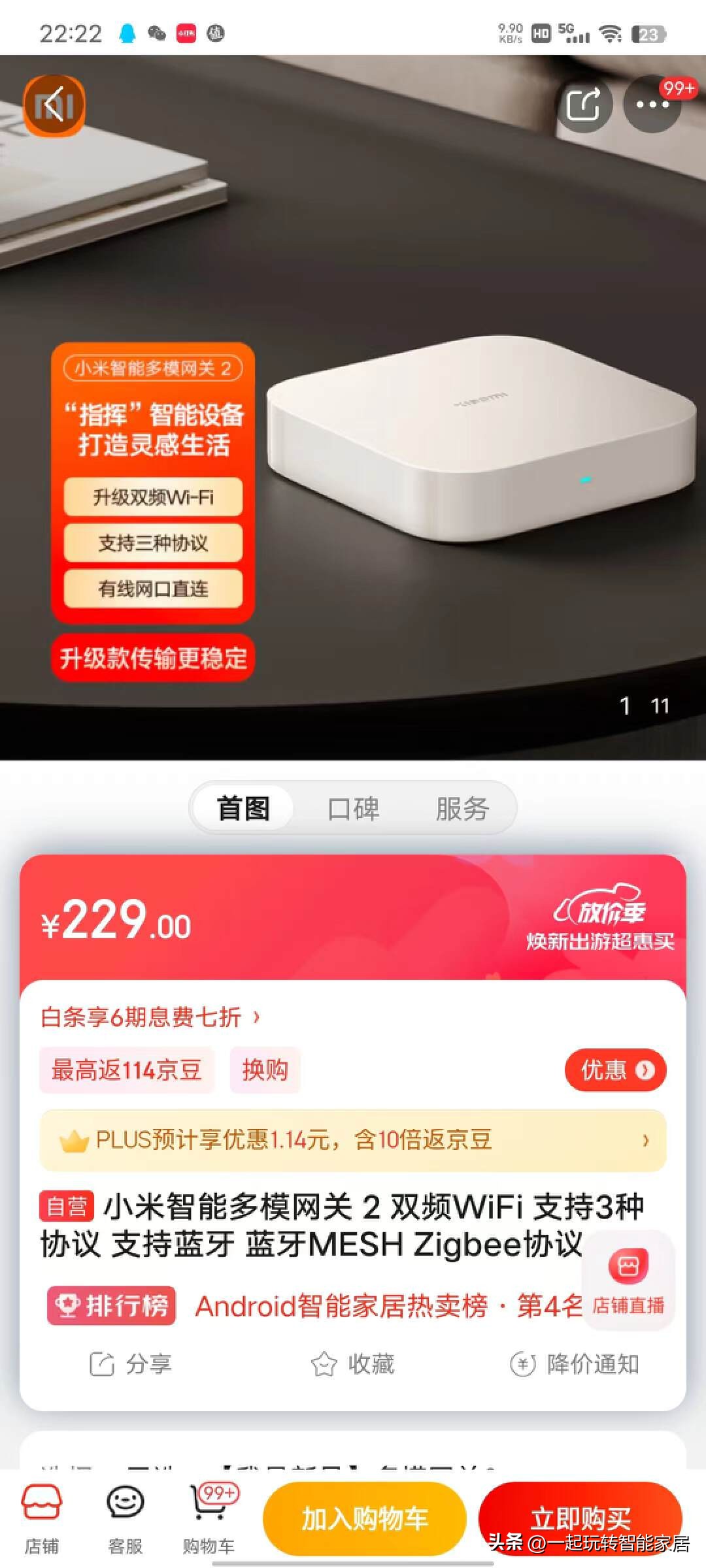Open the 优惠 coupon panel
Image resolution: width=706 pixels, height=1568 pixels.
pos(614,1070)
